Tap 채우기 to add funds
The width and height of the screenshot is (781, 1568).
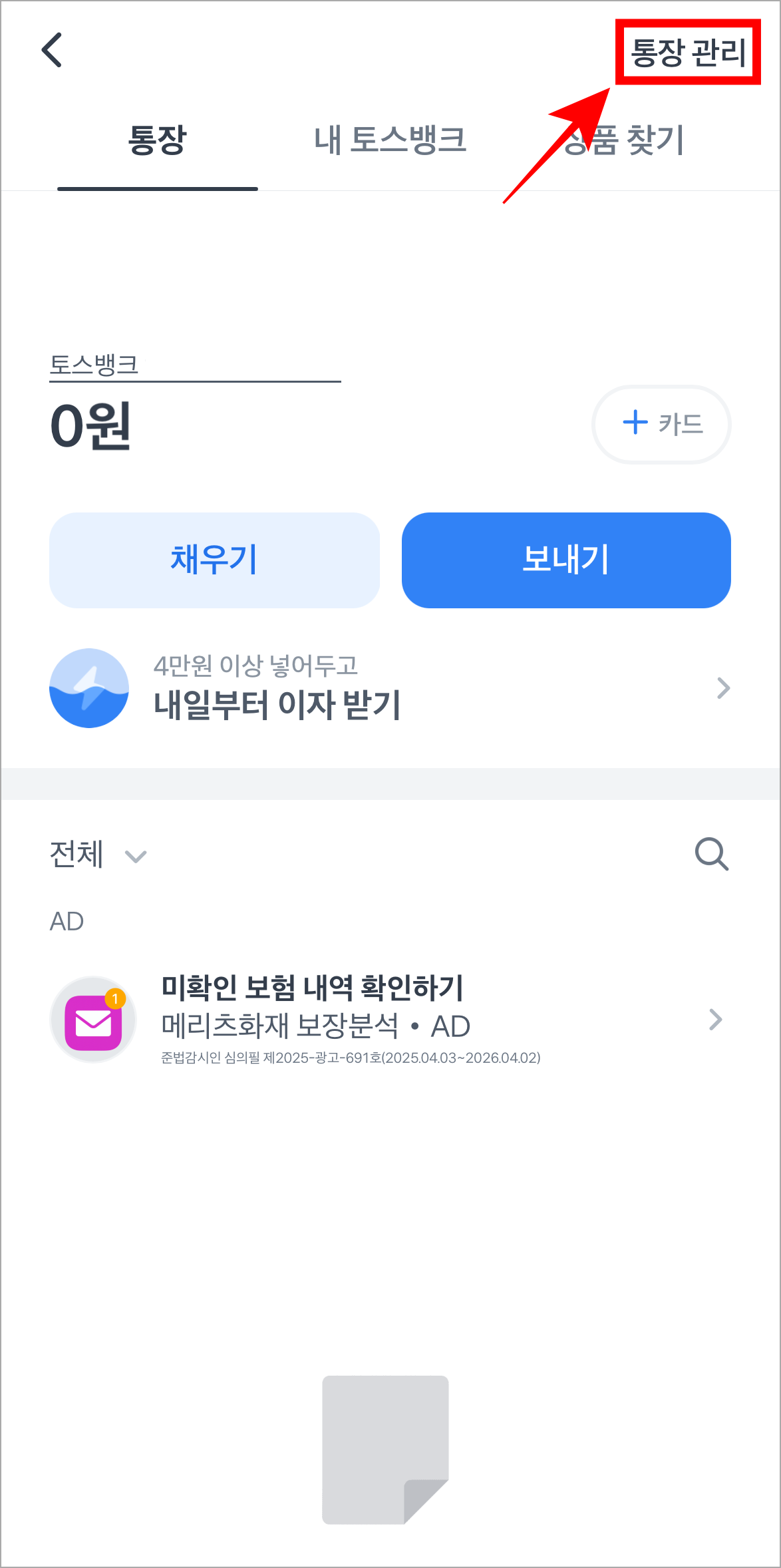point(214,560)
